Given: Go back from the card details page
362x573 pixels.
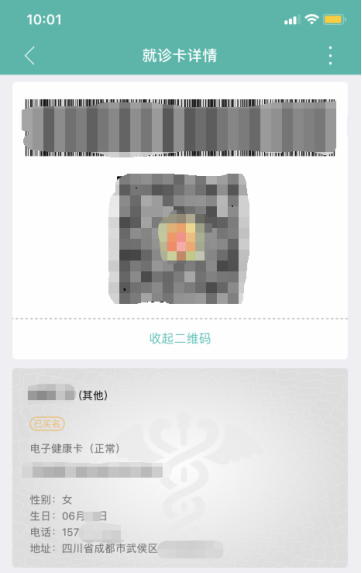Looking at the screenshot, I should 30,56.
